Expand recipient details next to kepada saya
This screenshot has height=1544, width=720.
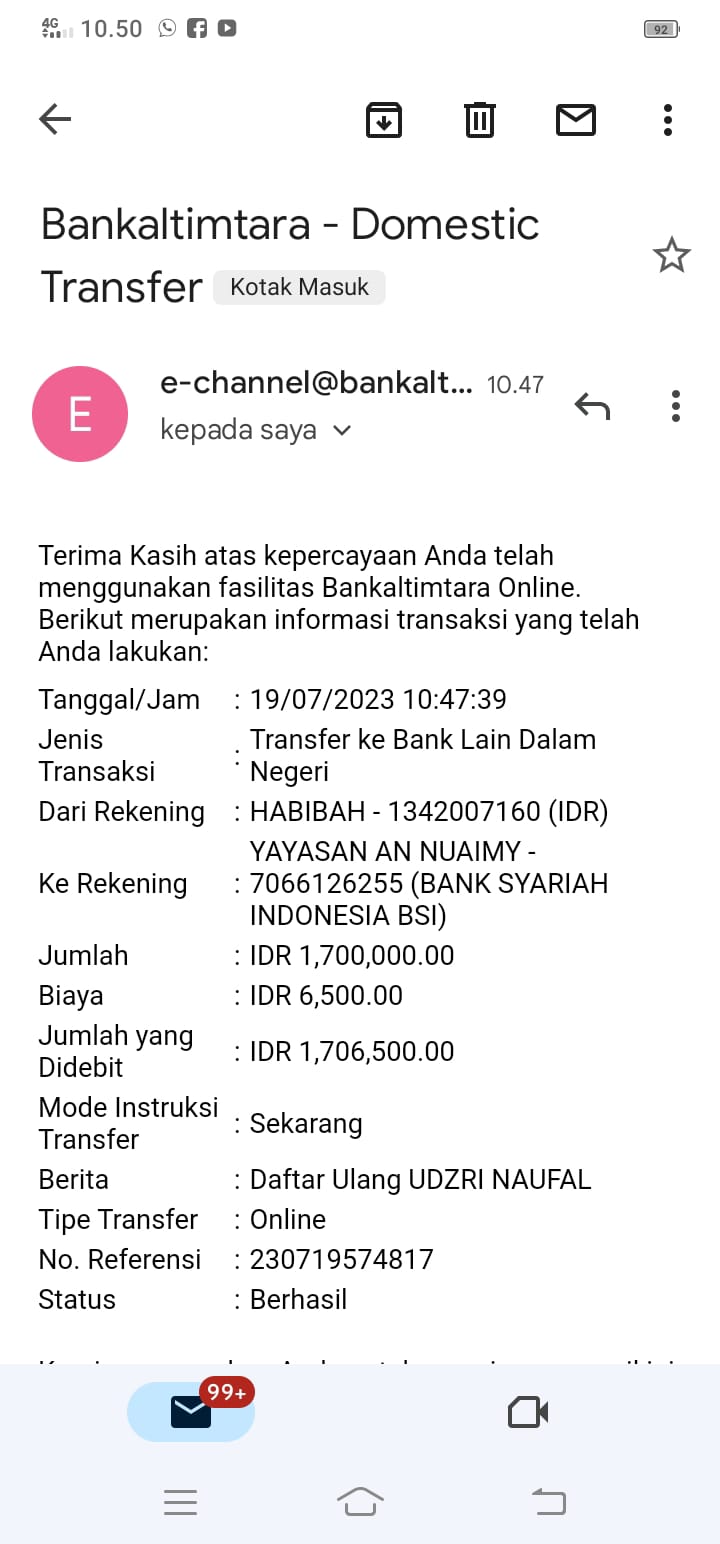click(342, 431)
